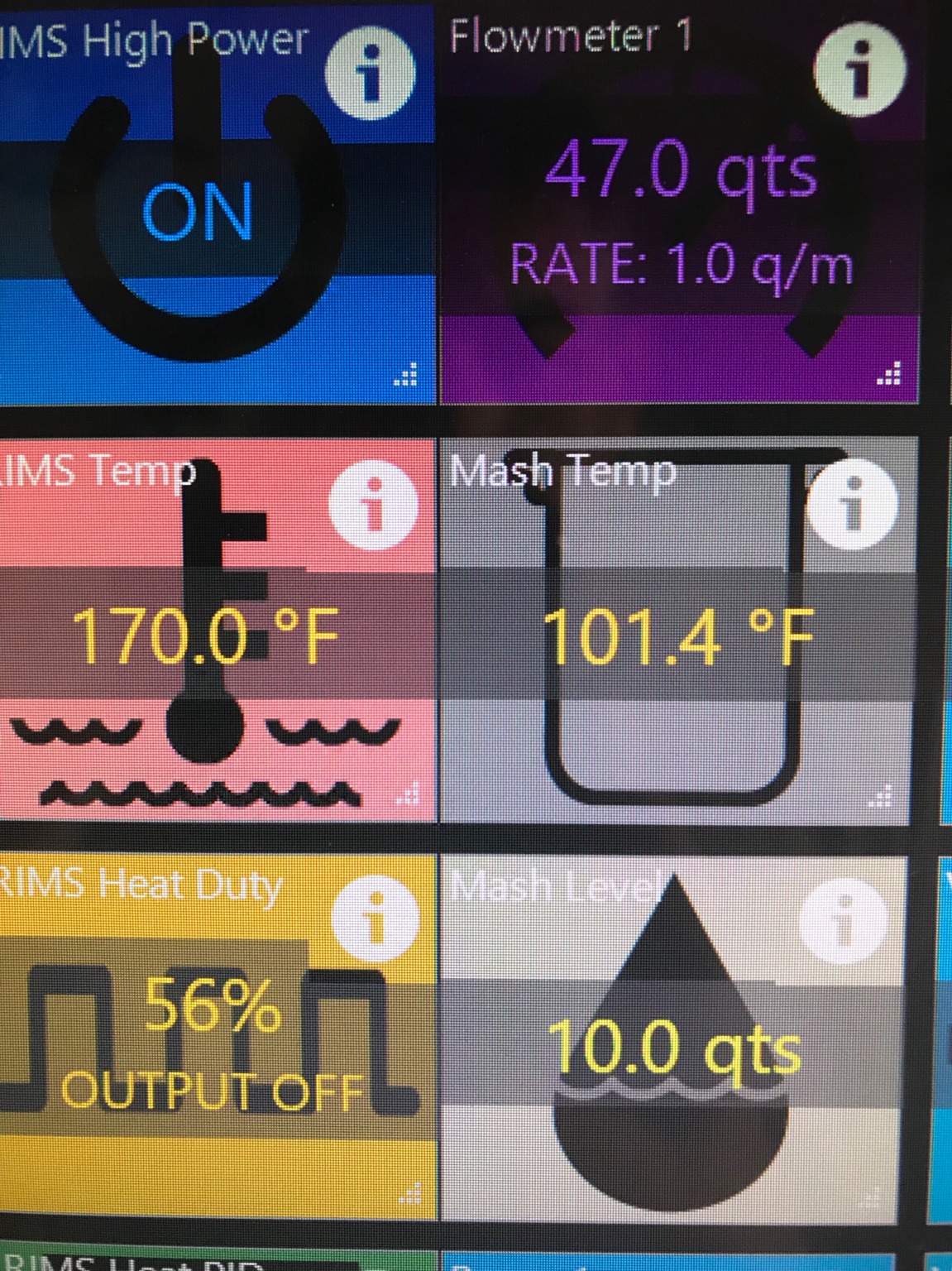Image resolution: width=952 pixels, height=1271 pixels.
Task: Open info for RIMS Temp tile
Action: tap(372, 502)
